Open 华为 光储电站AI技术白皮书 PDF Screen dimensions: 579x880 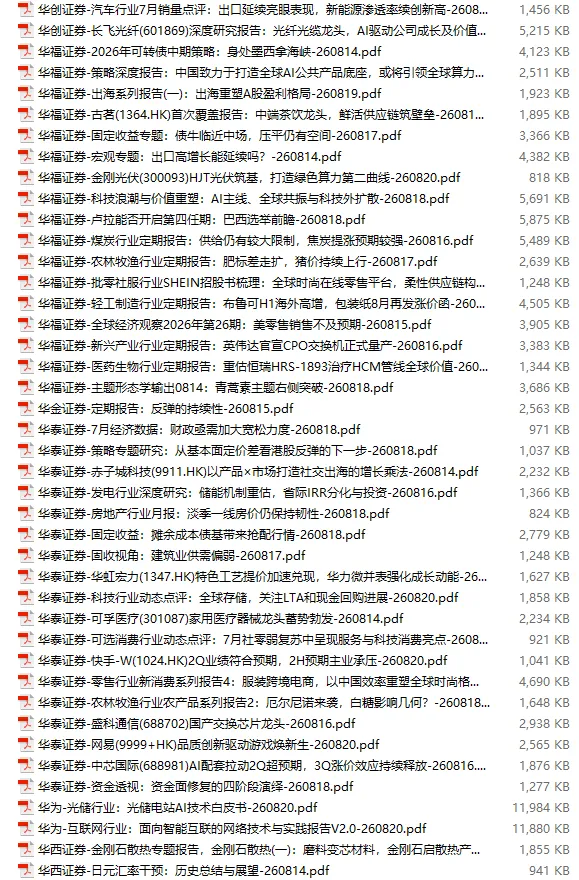(x=177, y=808)
